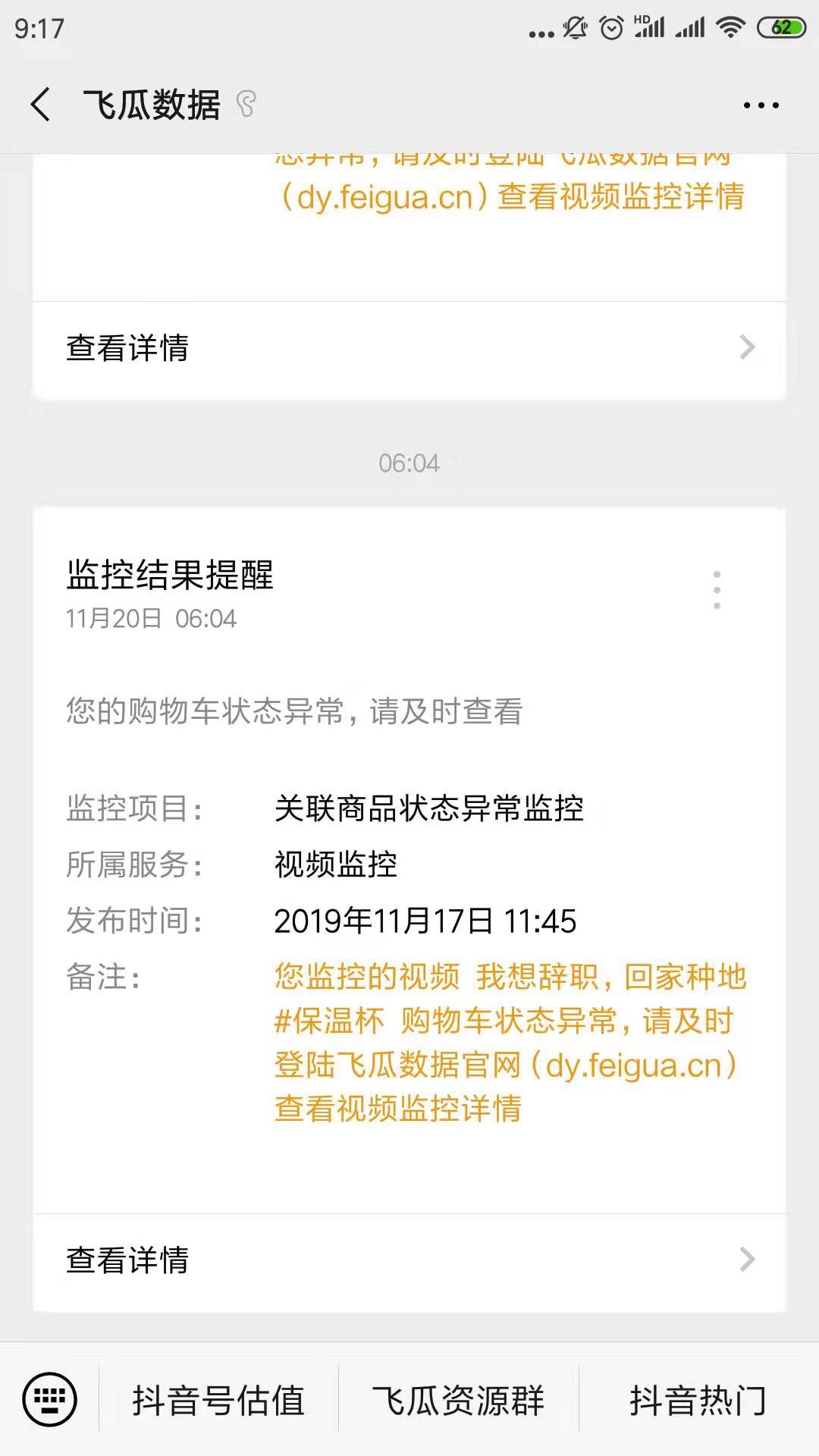The height and width of the screenshot is (1456, 819).
Task: Open the 抖音号估值 menu item
Action: 218,1400
